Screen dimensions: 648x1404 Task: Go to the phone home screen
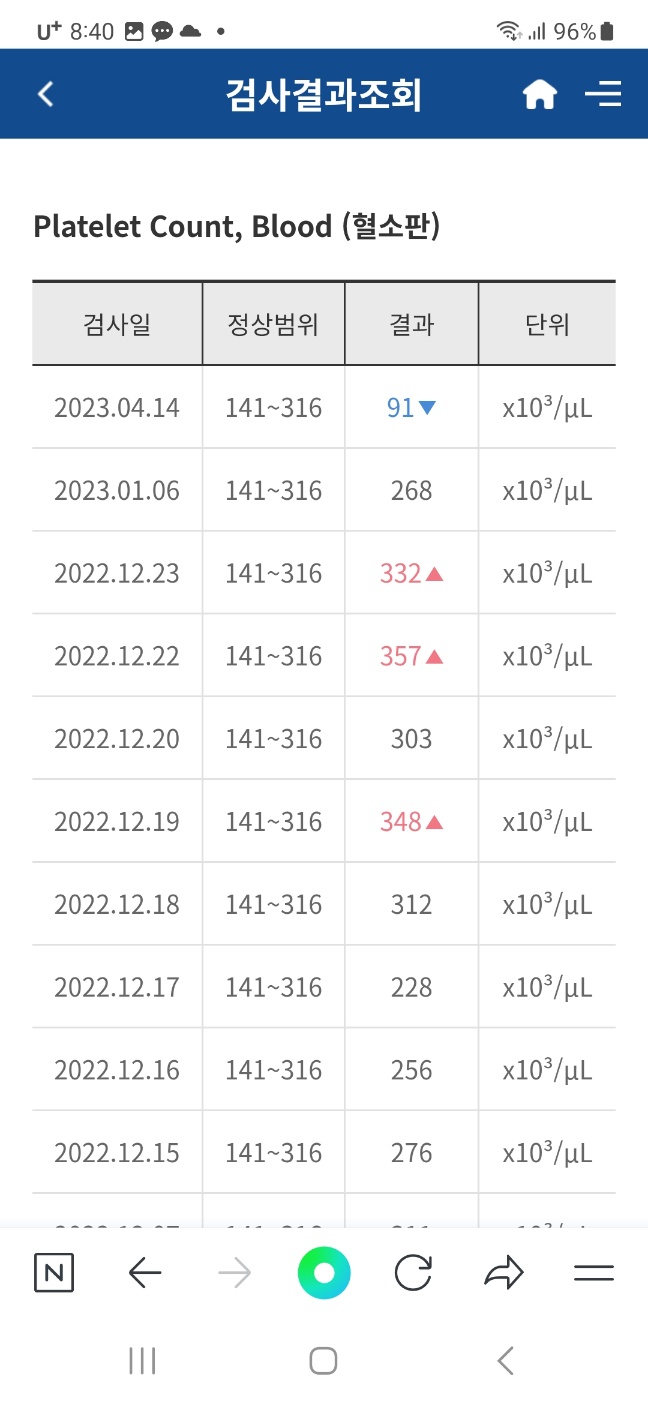point(323,1360)
